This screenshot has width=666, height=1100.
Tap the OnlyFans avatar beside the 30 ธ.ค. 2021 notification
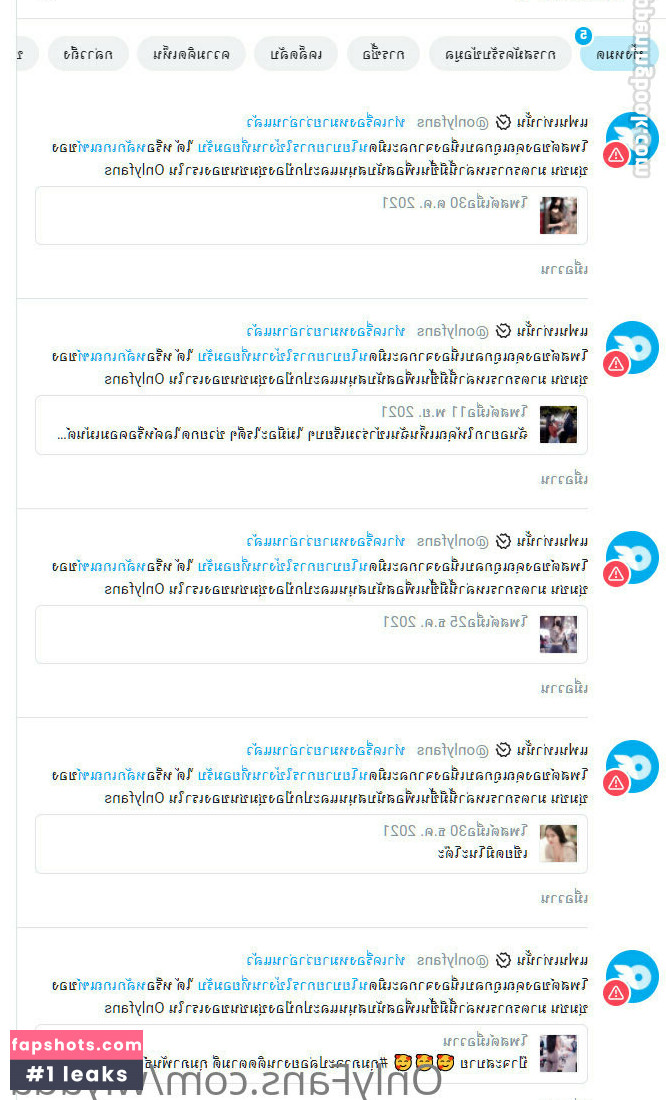point(632,767)
